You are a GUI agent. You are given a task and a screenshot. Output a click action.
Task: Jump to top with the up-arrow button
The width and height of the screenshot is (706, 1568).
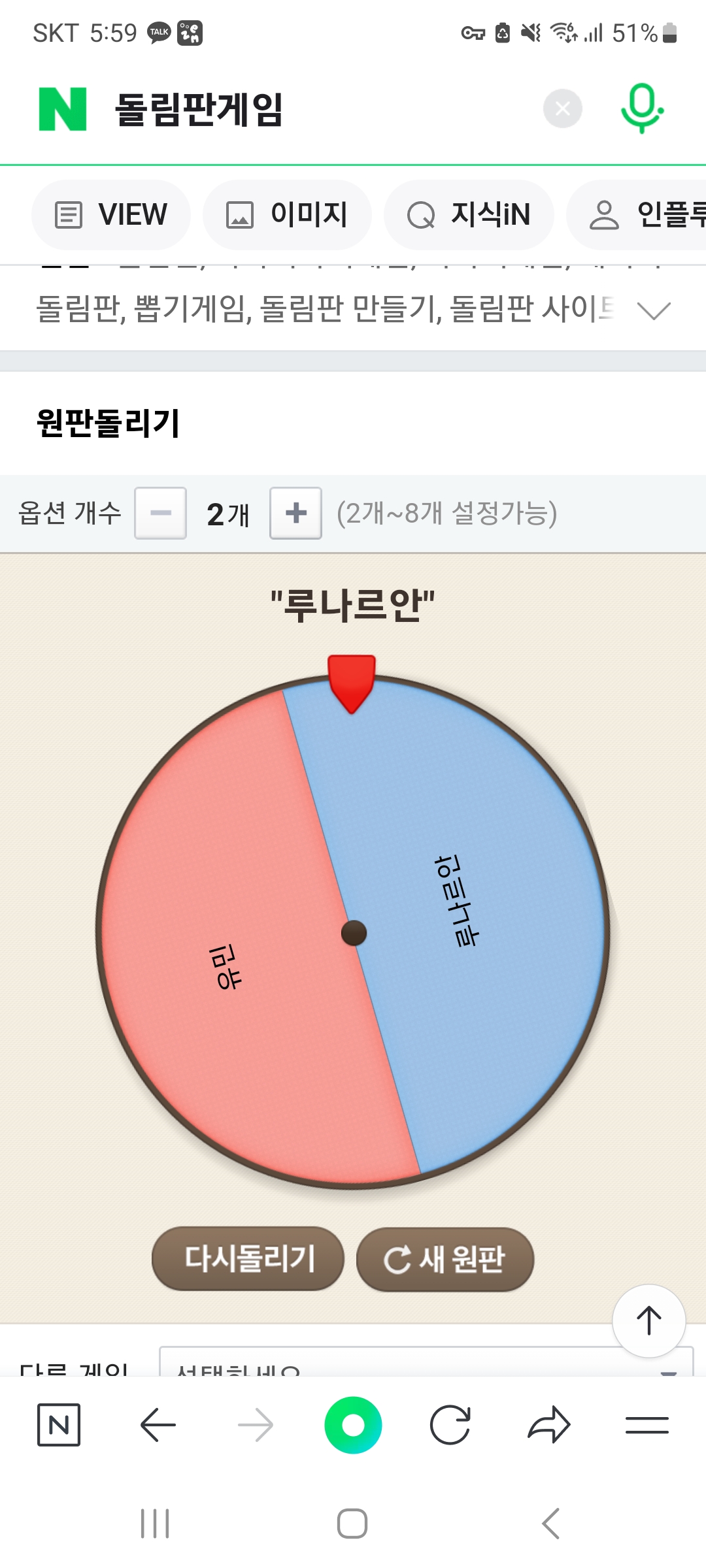(x=648, y=1320)
